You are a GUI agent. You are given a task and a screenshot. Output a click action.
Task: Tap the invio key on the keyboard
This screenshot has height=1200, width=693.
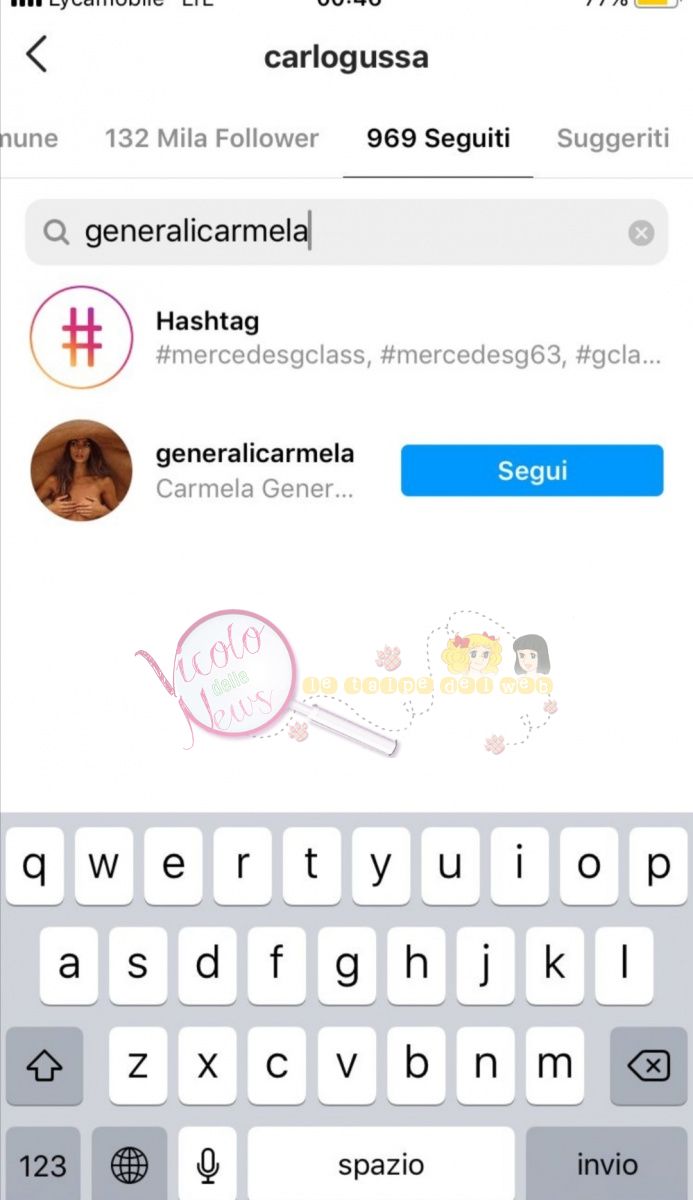(x=607, y=1164)
